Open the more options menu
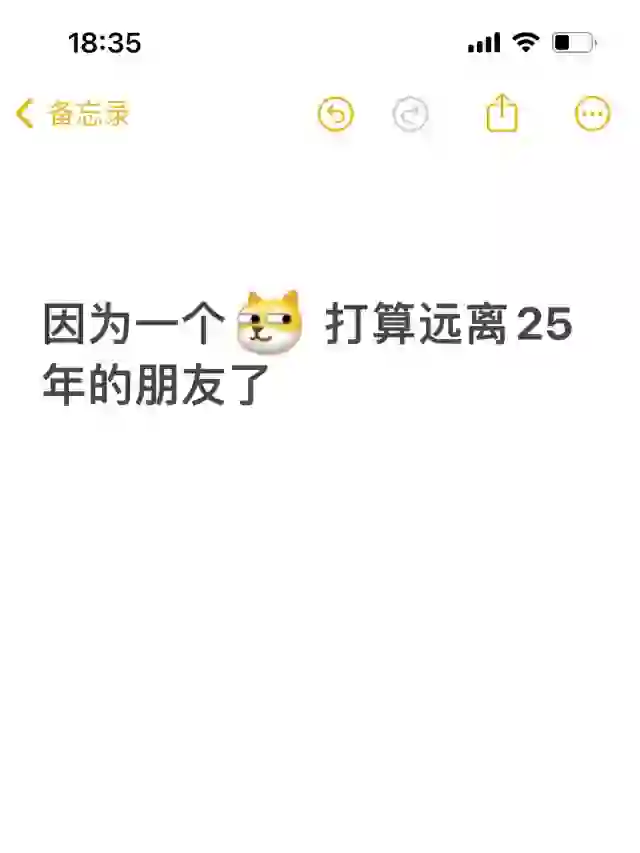 (x=593, y=114)
